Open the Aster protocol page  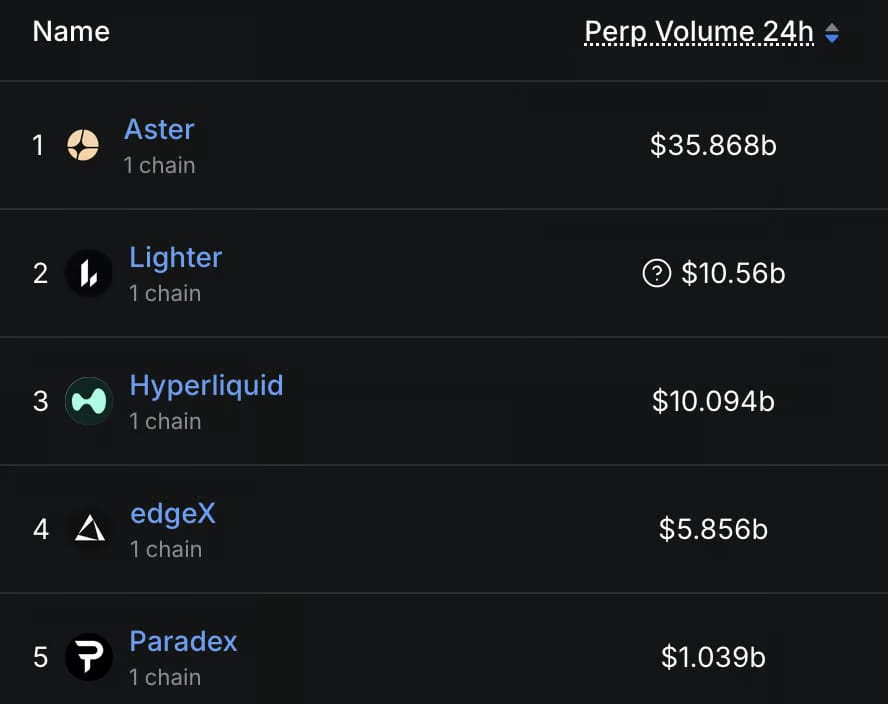[x=159, y=129]
